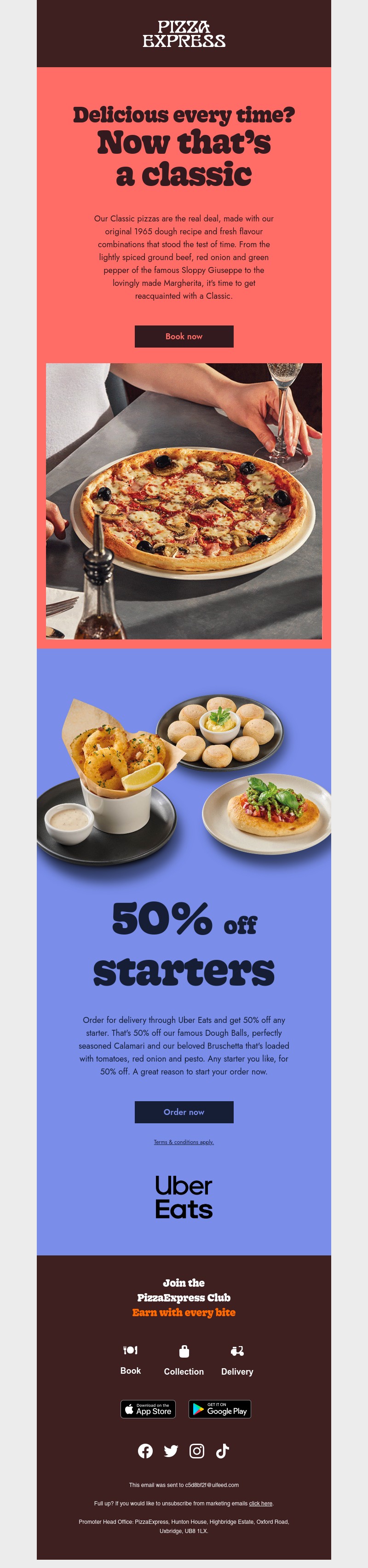Screen dimensions: 368x1568
Task: Visit the Twitter profile icon
Action: [x=171, y=1451]
